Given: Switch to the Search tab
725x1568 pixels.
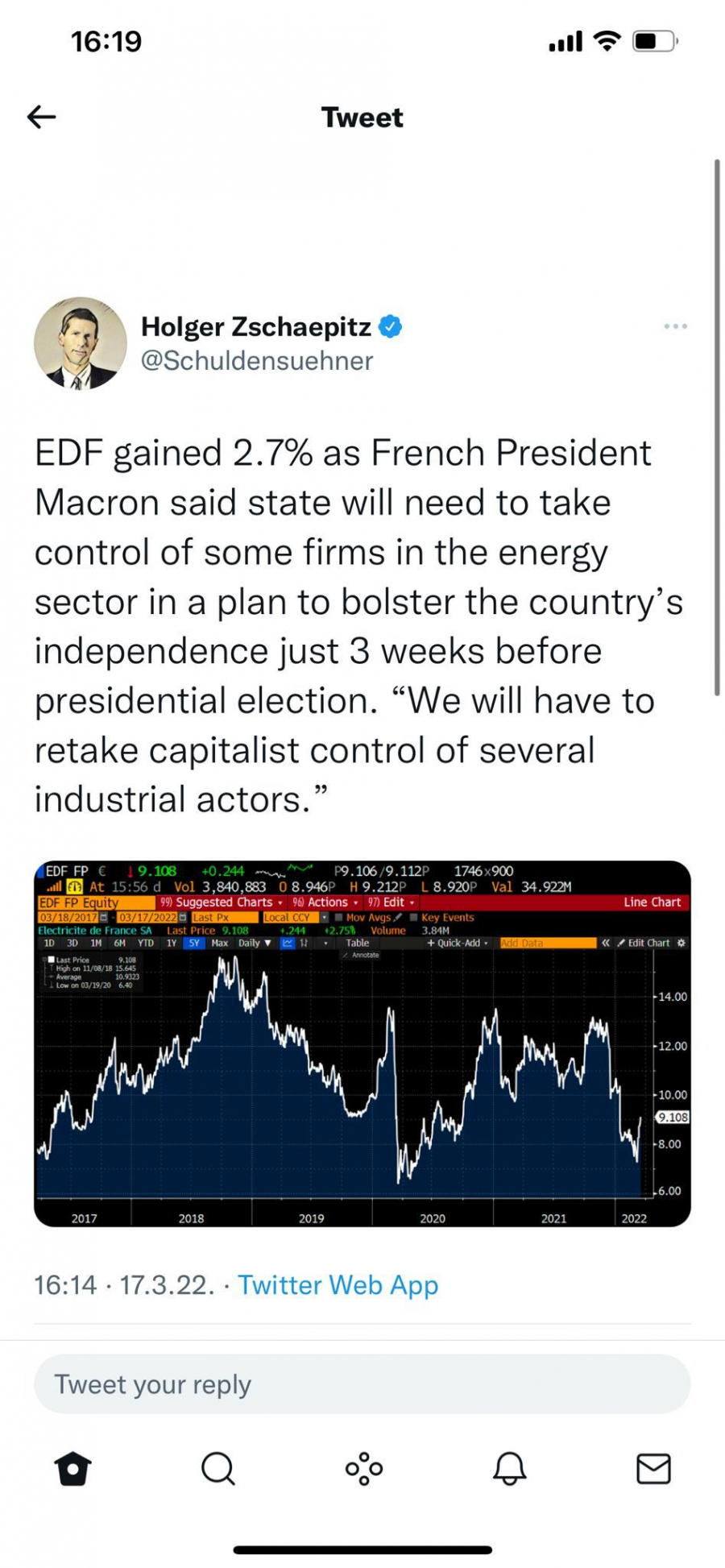Looking at the screenshot, I should 217,1468.
